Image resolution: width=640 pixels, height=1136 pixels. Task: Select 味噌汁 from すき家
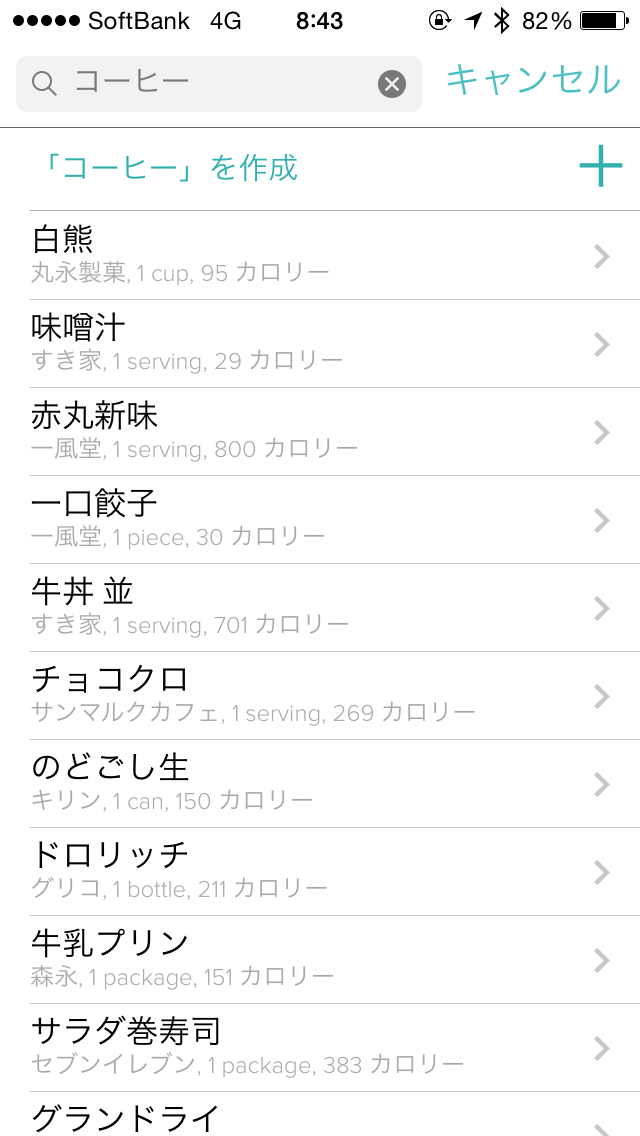click(x=320, y=343)
